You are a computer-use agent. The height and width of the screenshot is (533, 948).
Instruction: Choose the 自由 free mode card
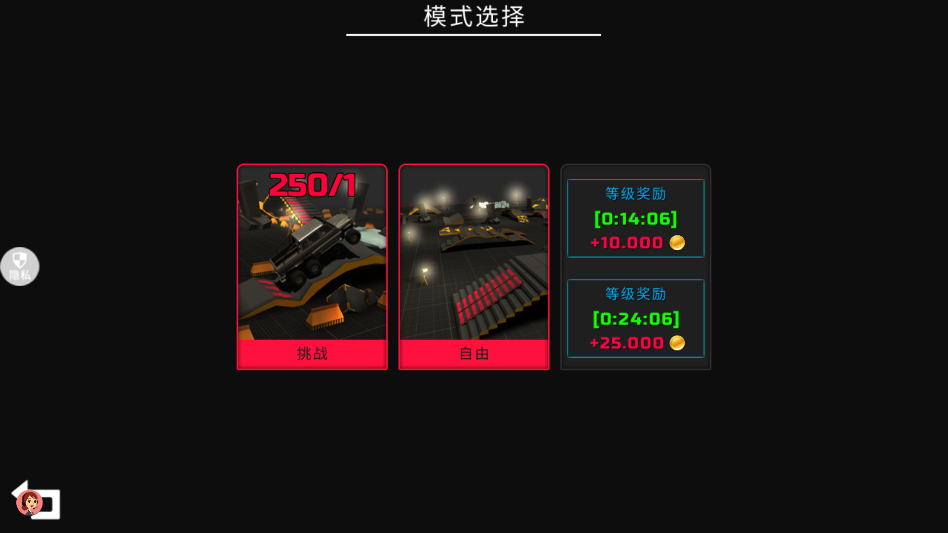474,267
